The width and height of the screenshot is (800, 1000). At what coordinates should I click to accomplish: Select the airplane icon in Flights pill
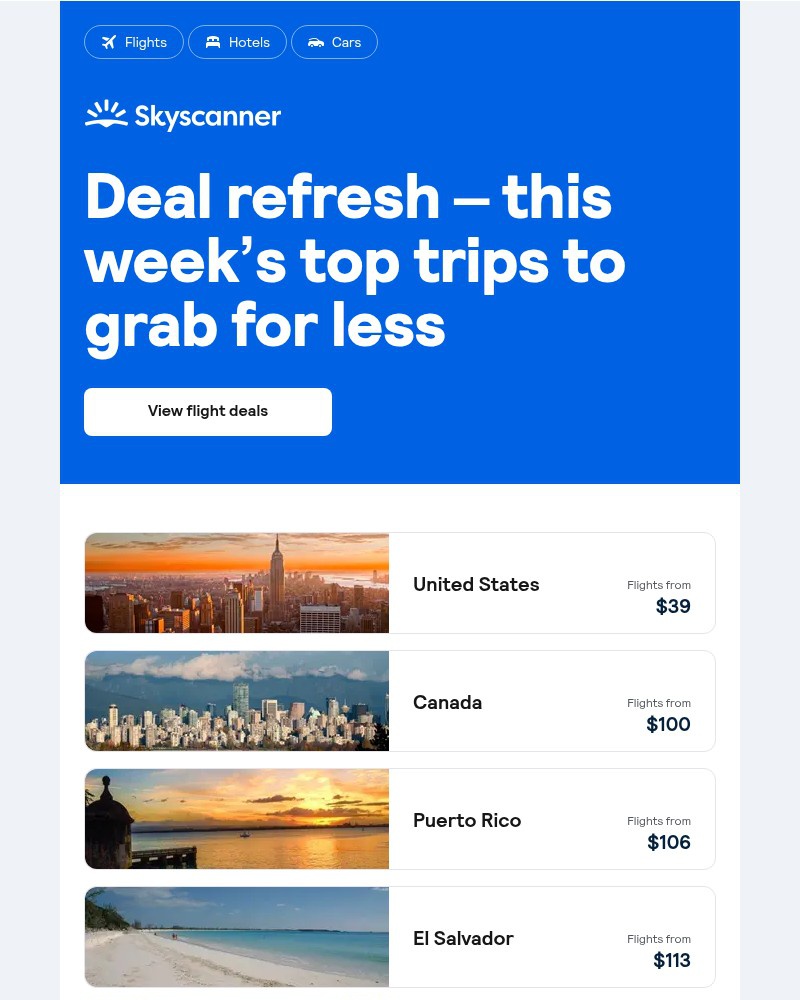pos(110,42)
